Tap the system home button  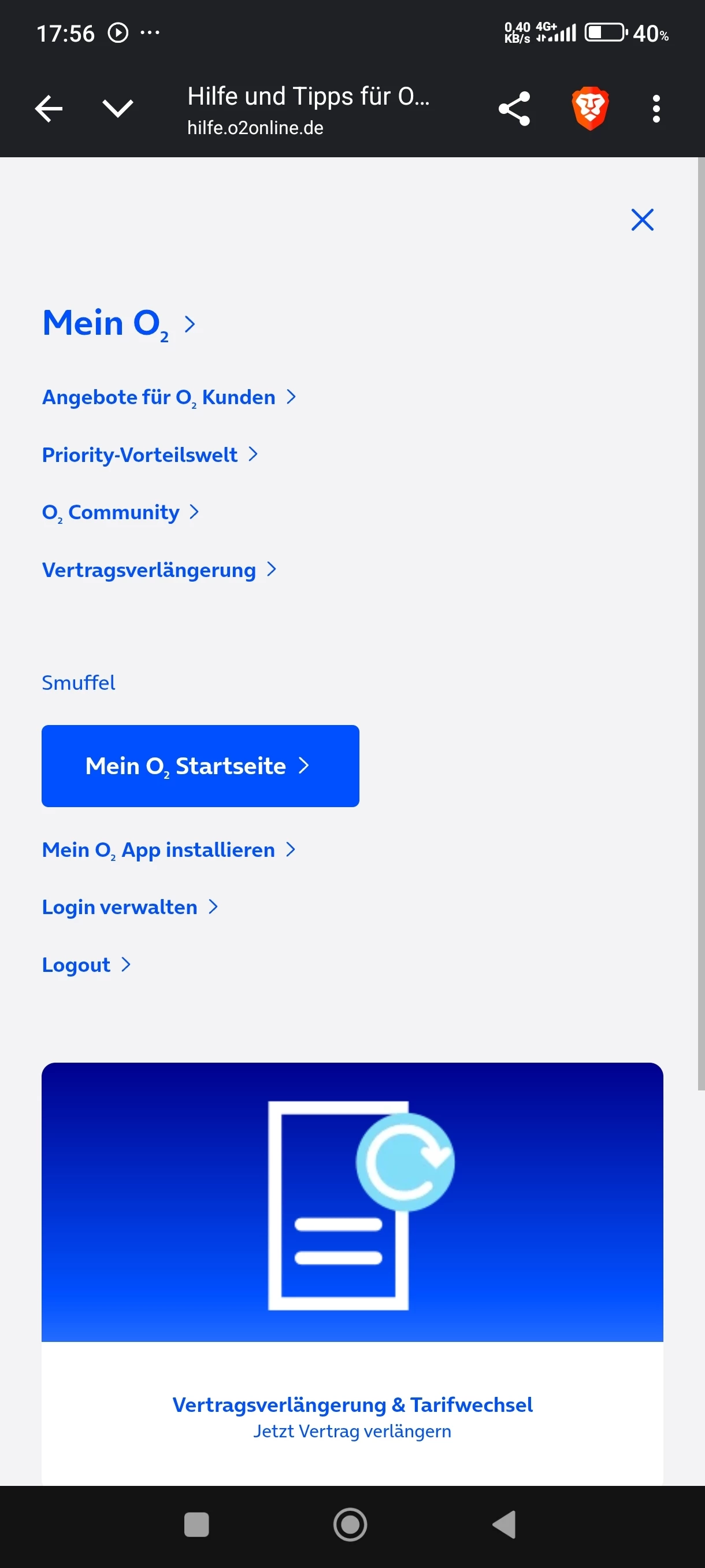350,1525
